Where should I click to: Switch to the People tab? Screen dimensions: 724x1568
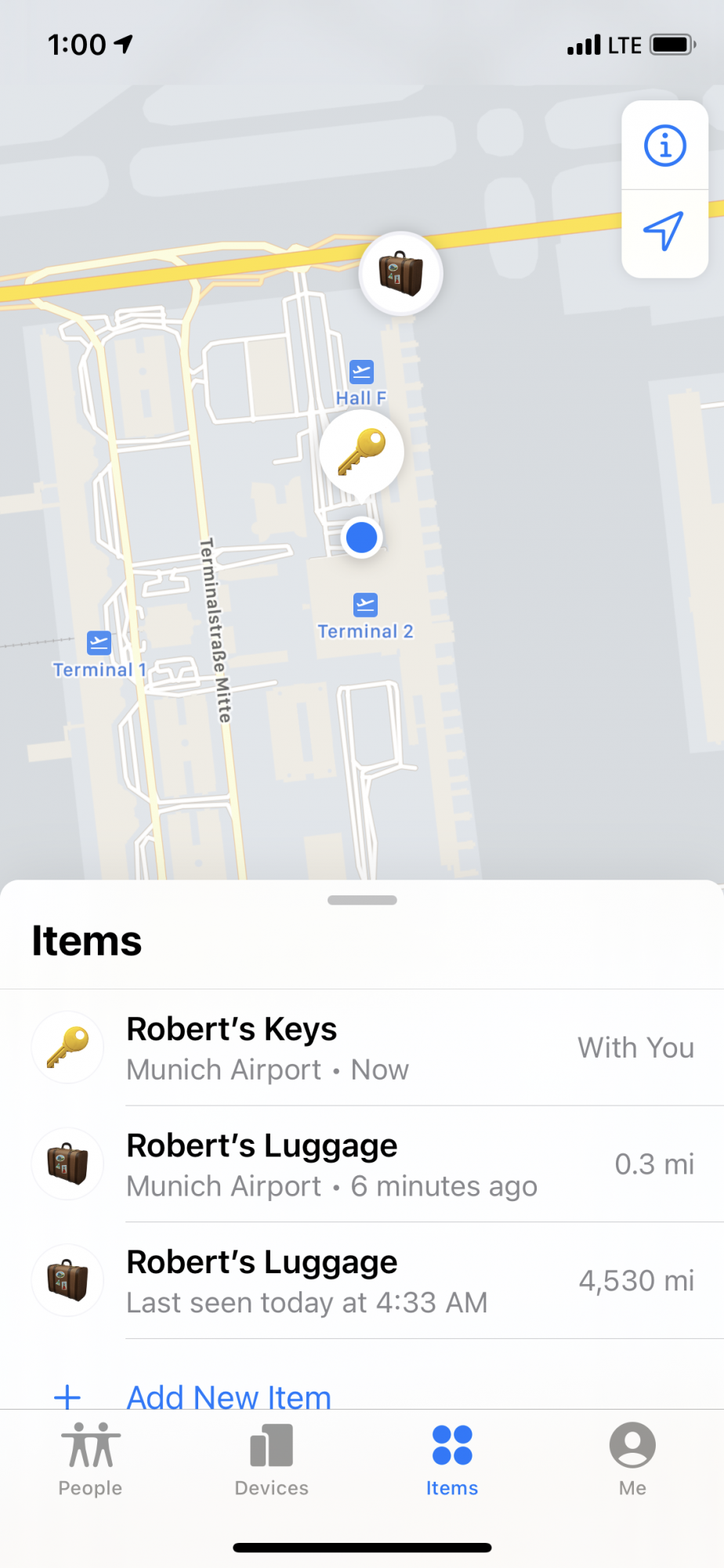[x=90, y=1459]
